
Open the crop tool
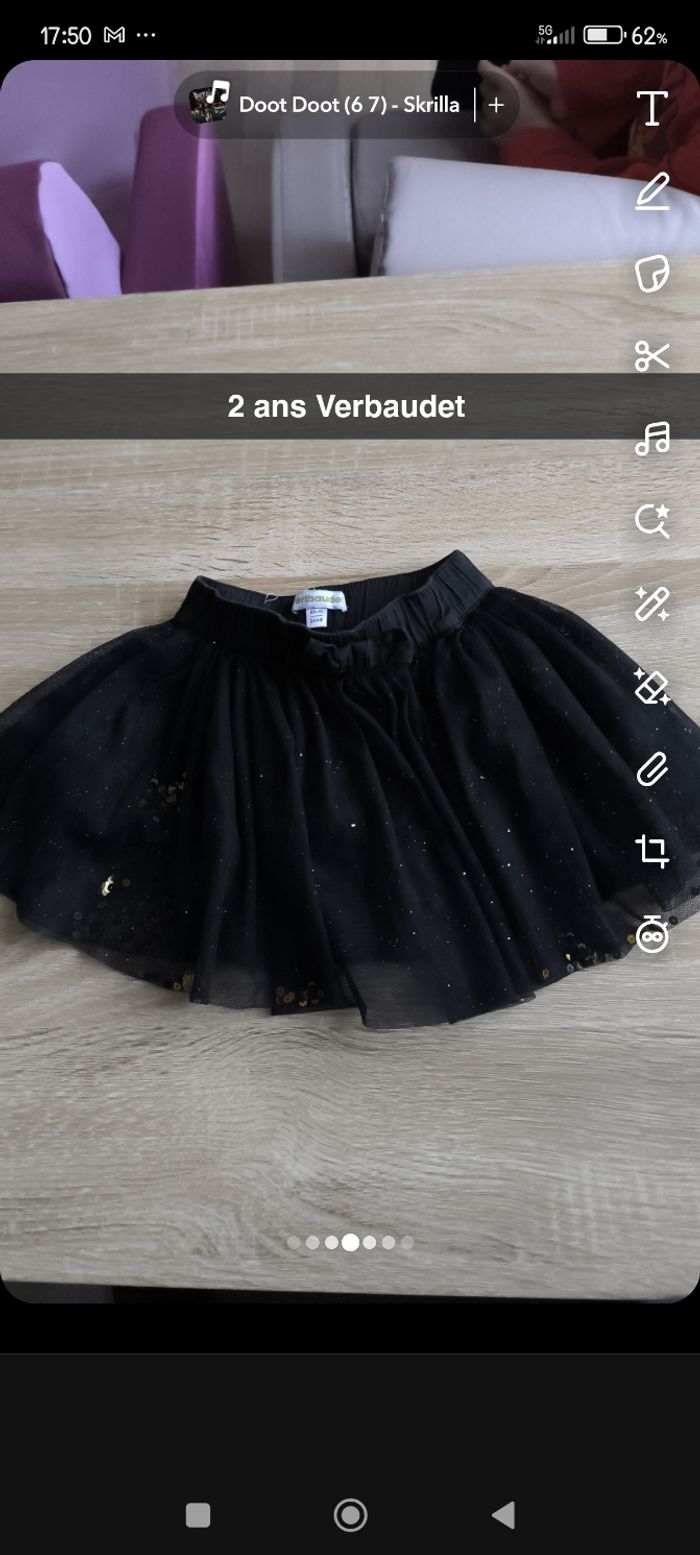pos(652,852)
